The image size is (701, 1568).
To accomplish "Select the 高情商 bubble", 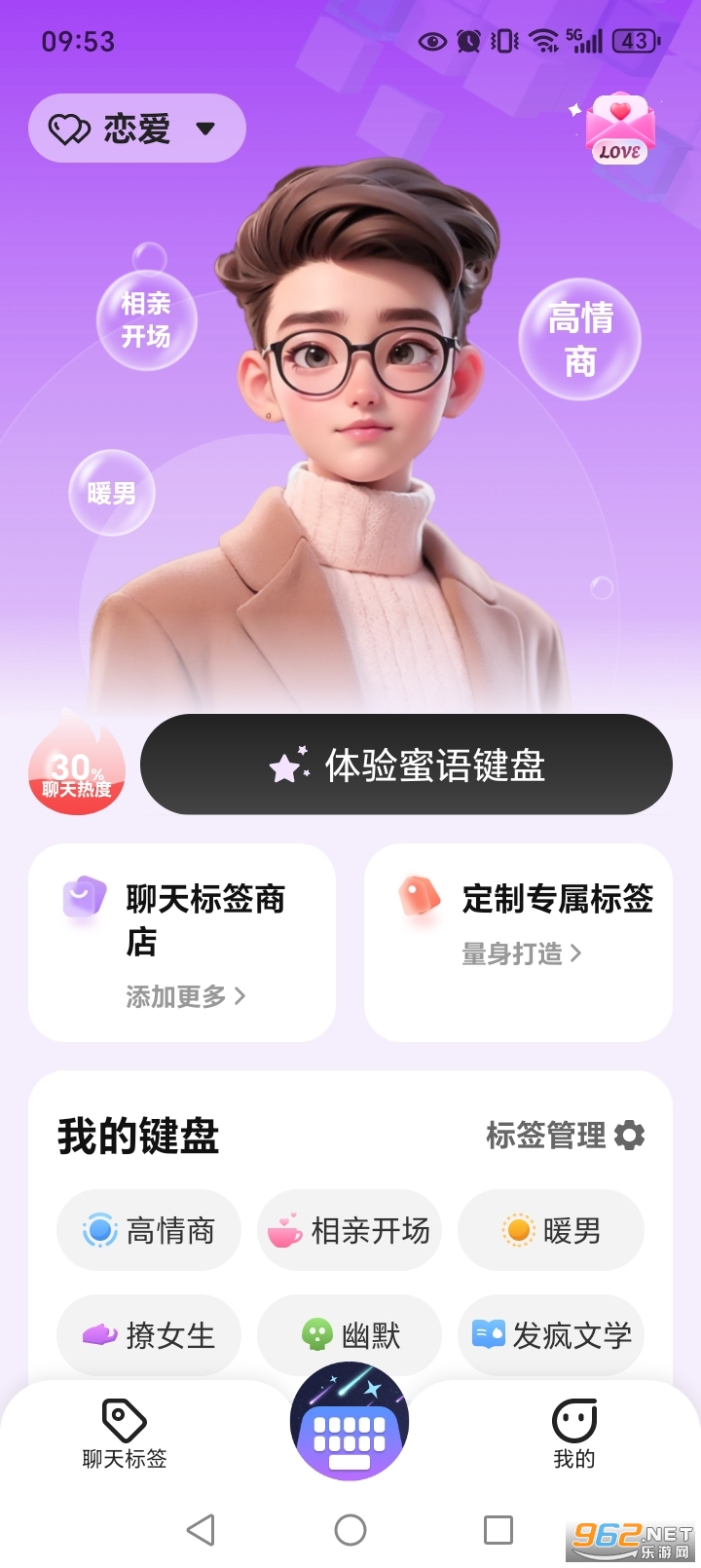I will [x=580, y=339].
